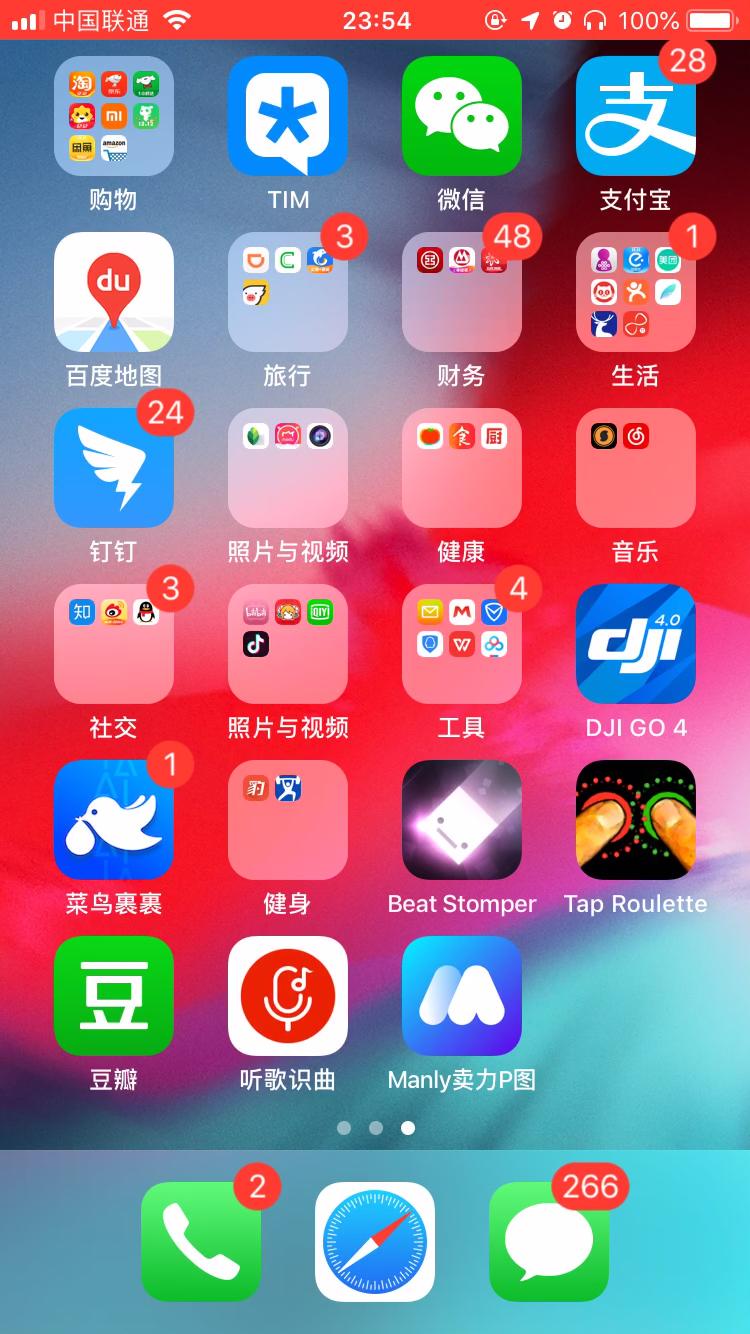750x1334 pixels.
Task: Open the 财务 finance folder
Action: coord(461,292)
